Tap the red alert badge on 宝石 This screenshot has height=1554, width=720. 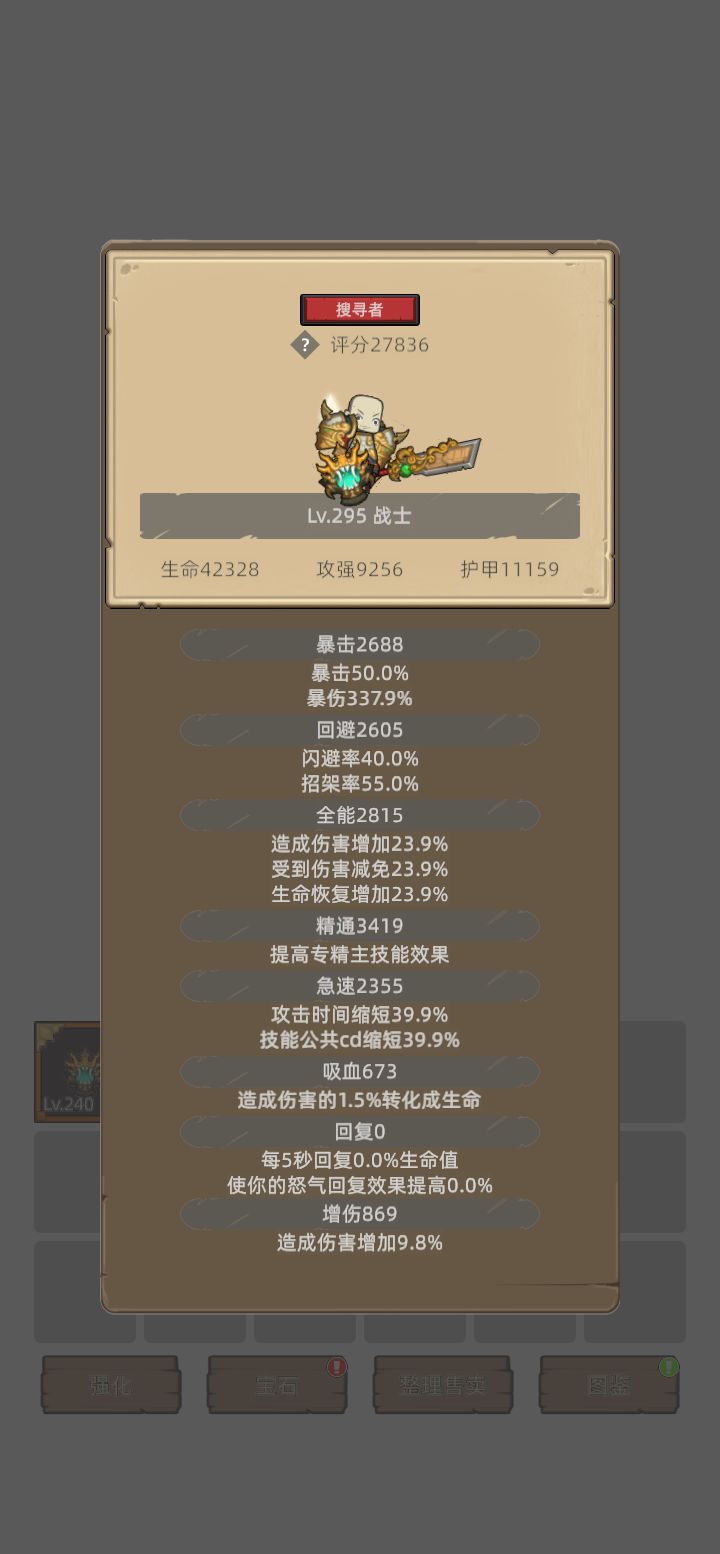pyautogui.click(x=337, y=1366)
